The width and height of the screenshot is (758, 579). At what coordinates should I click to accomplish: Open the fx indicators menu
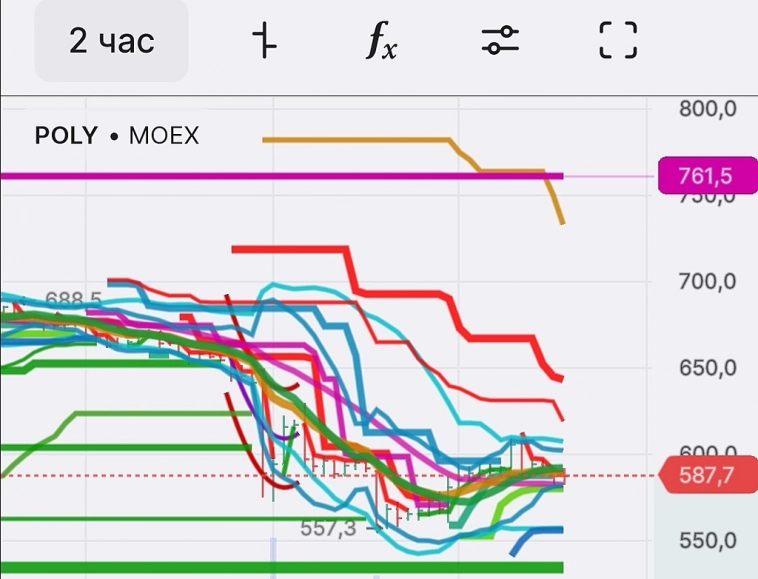pyautogui.click(x=381, y=41)
